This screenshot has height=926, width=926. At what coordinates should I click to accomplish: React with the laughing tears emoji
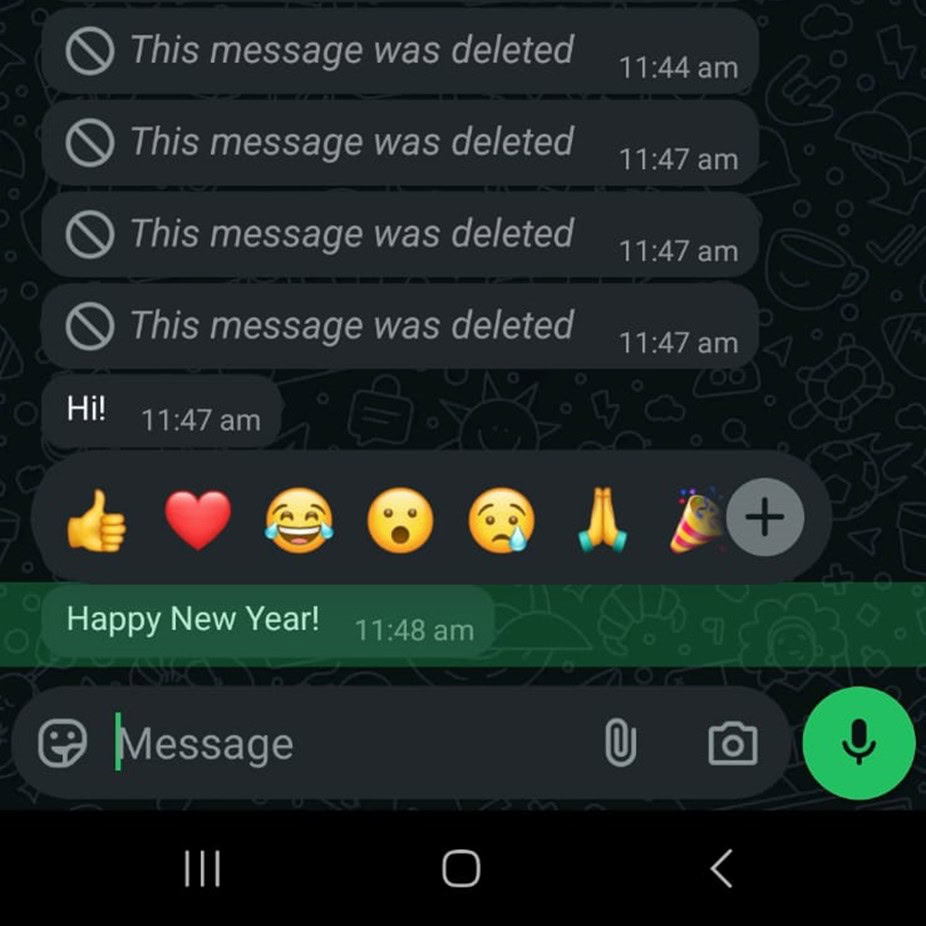click(299, 522)
